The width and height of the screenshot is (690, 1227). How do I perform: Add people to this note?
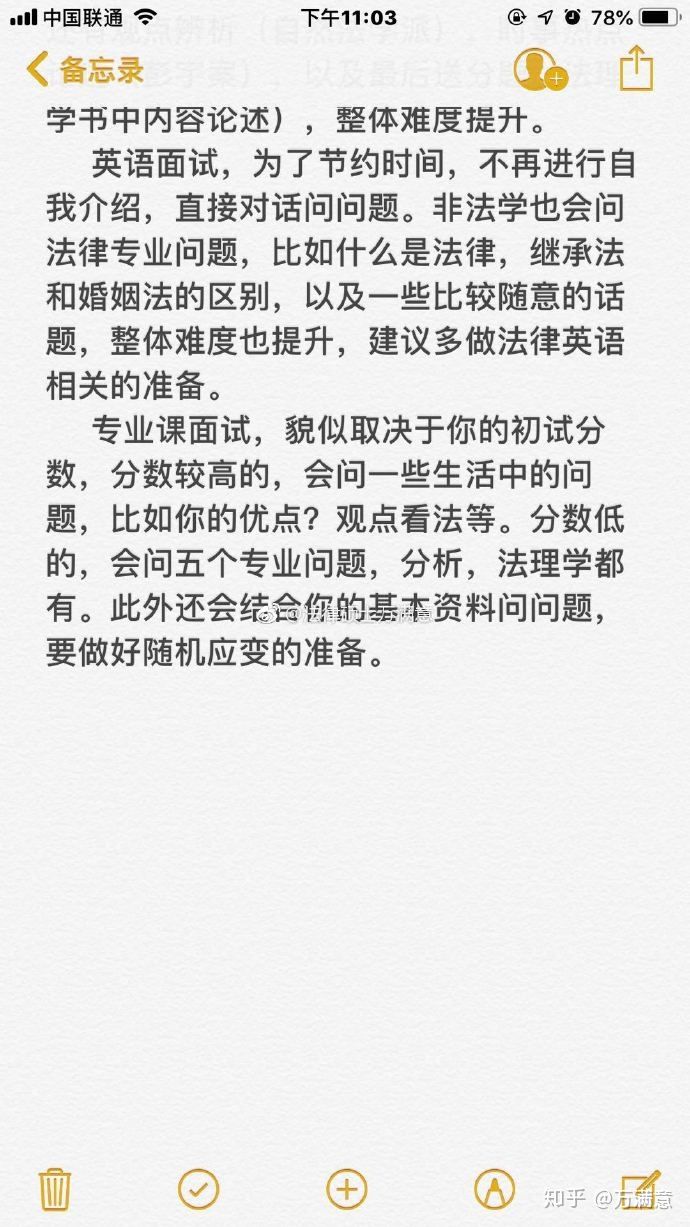coord(539,69)
